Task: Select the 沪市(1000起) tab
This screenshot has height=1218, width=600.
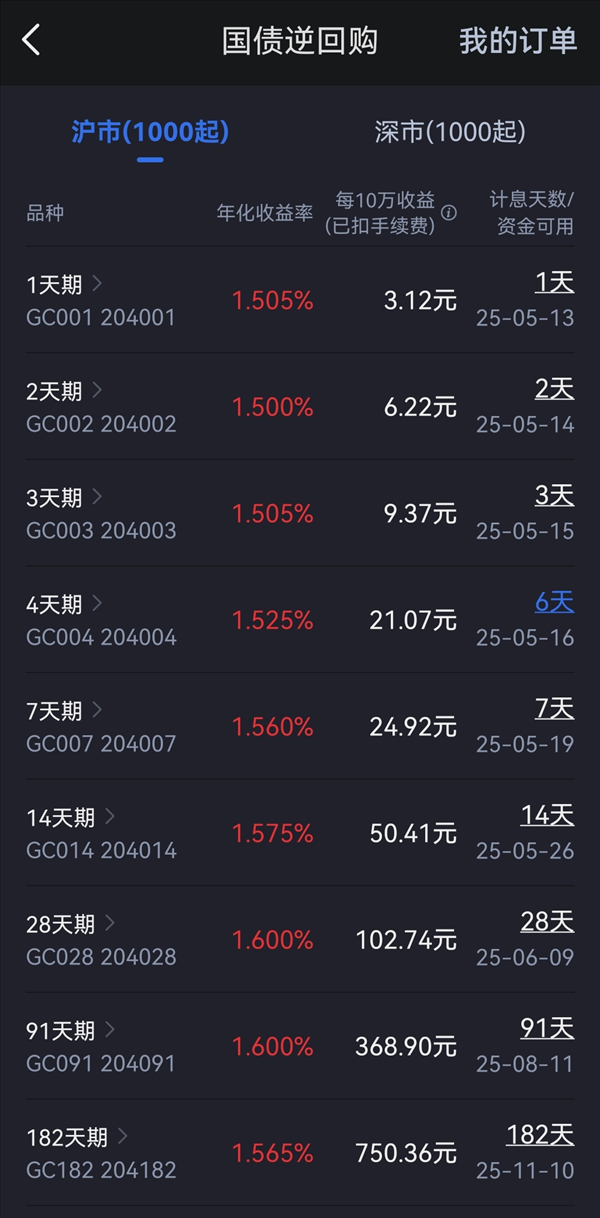Action: click(150, 132)
